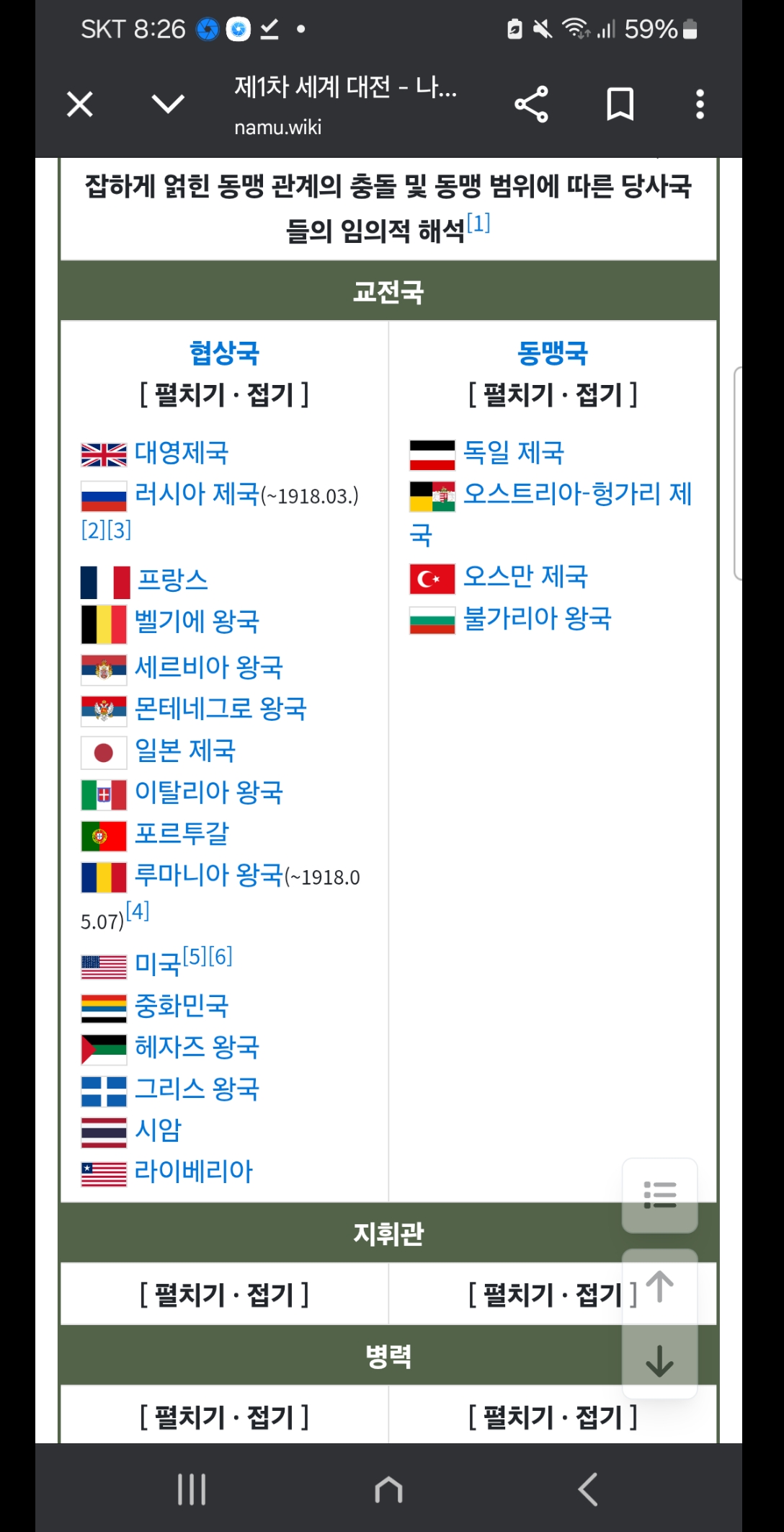Open the 협상국 link
Viewport: 784px width, 1532px height.
(225, 353)
